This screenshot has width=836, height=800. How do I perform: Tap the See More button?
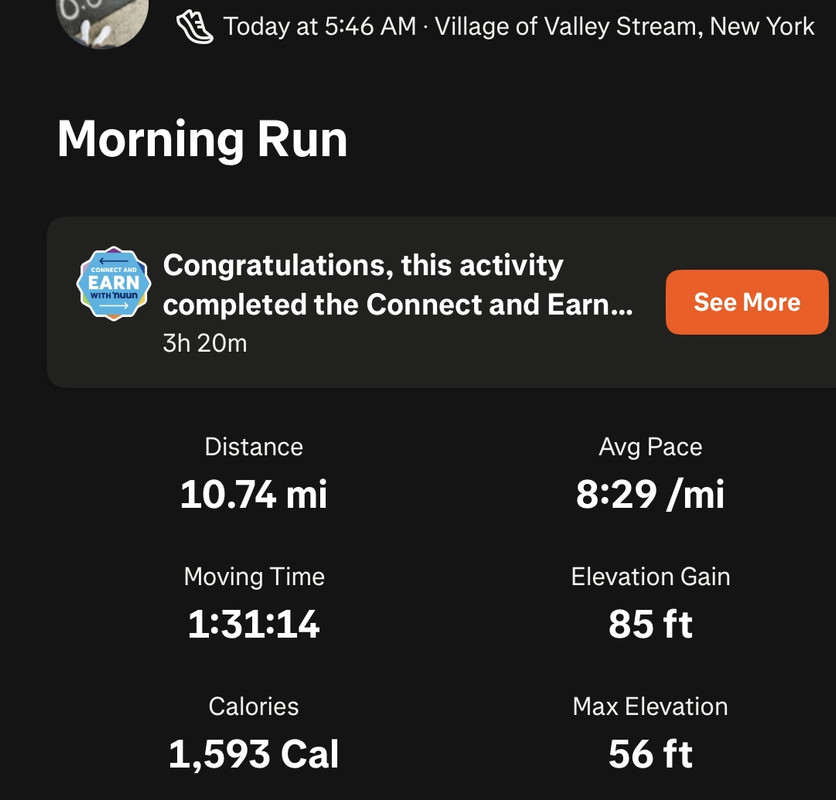tap(746, 302)
